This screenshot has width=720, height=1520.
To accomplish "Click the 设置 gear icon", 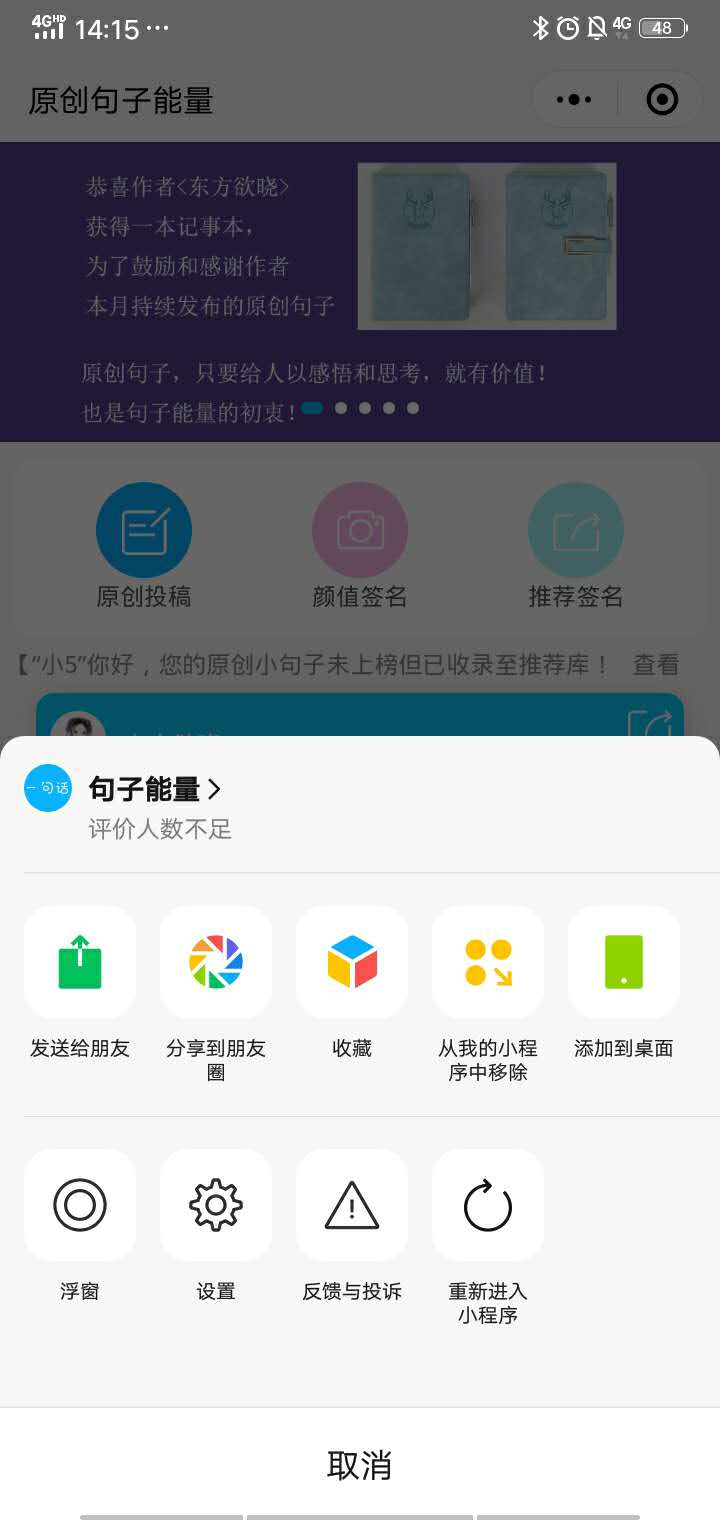I will tap(216, 1205).
